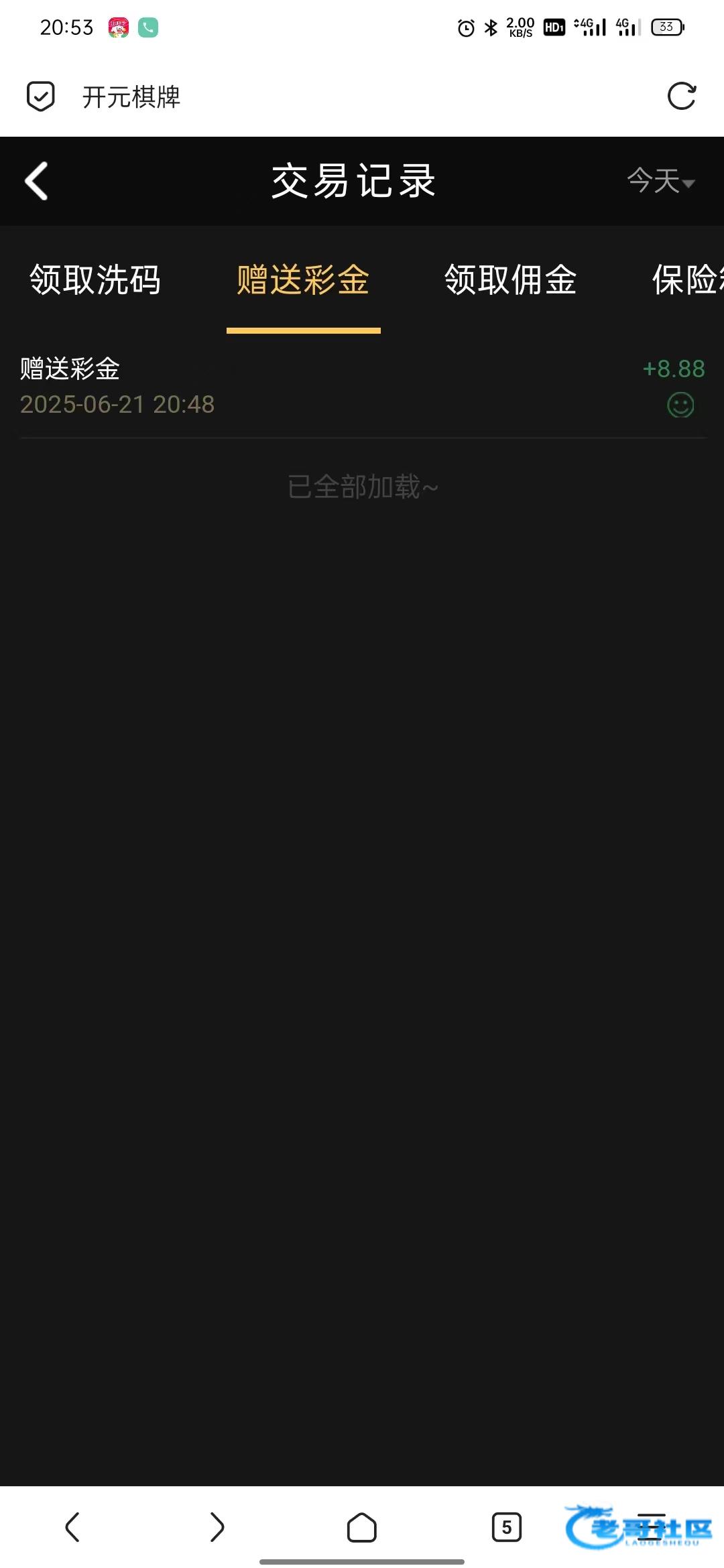Open the 今天 date filter dropdown
The height and width of the screenshot is (1568, 724).
coord(661,181)
